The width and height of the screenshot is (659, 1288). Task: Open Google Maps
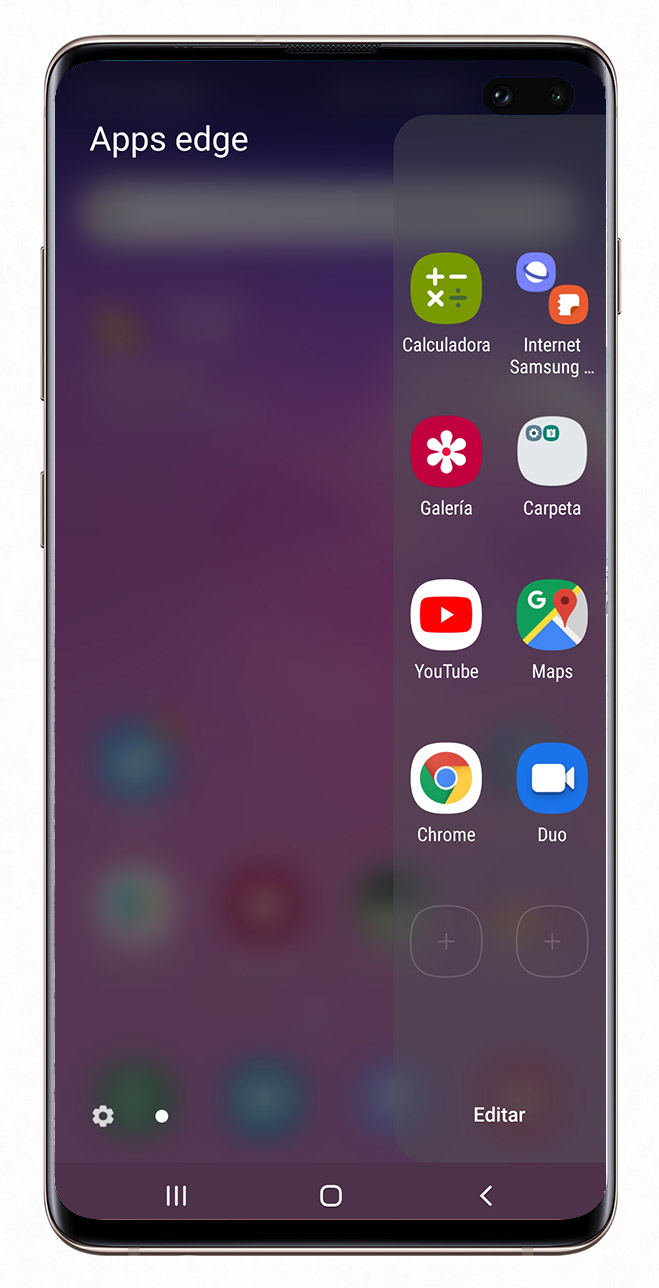click(x=552, y=615)
